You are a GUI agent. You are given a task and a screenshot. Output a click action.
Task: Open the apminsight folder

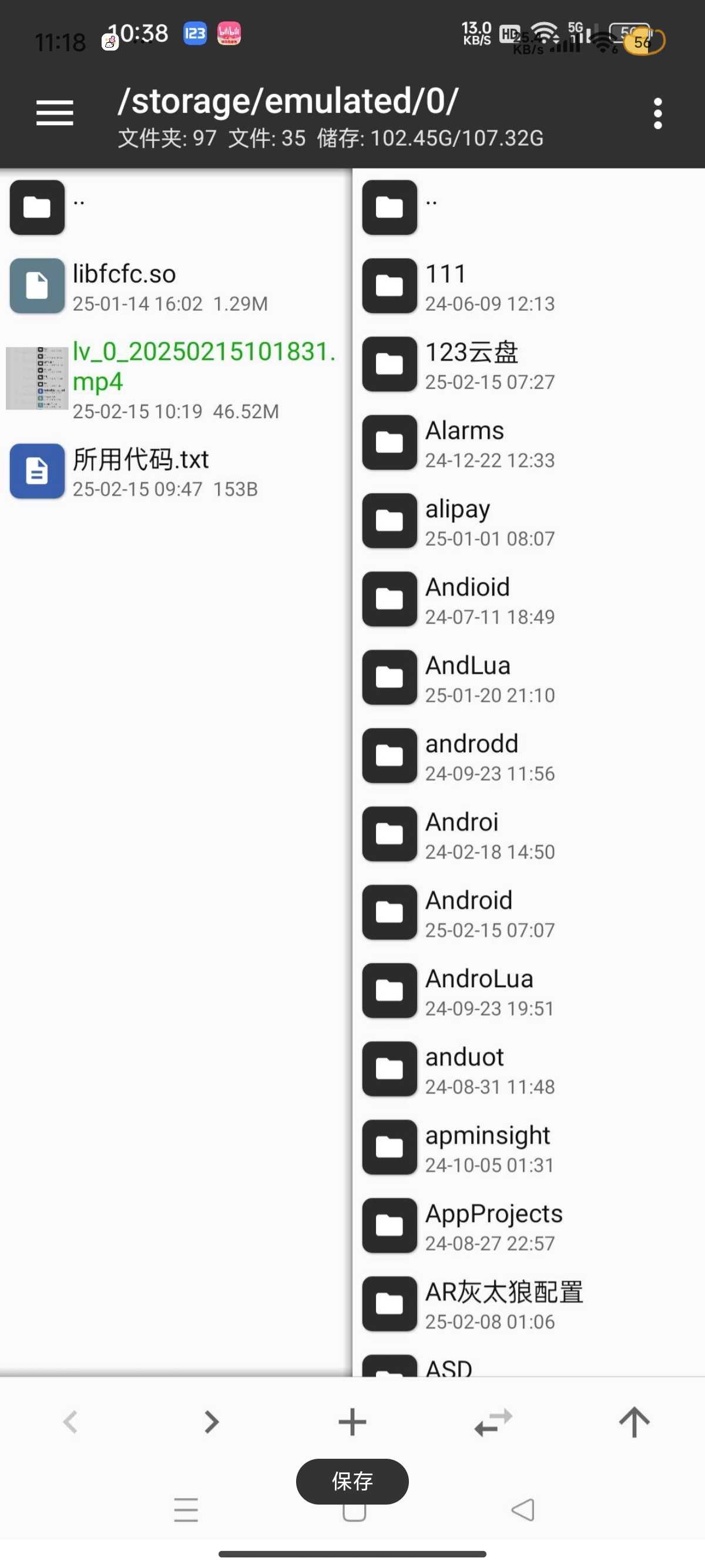(528, 1148)
